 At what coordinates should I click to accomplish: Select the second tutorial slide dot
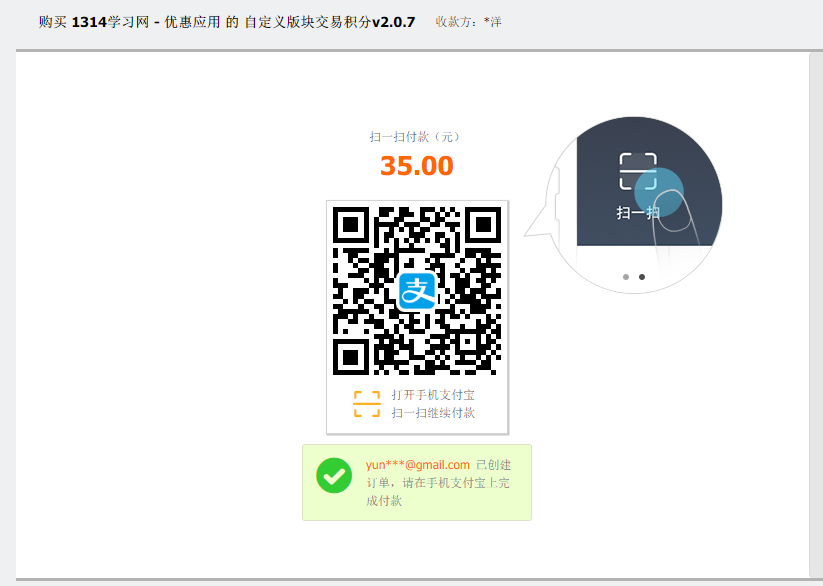click(x=642, y=276)
